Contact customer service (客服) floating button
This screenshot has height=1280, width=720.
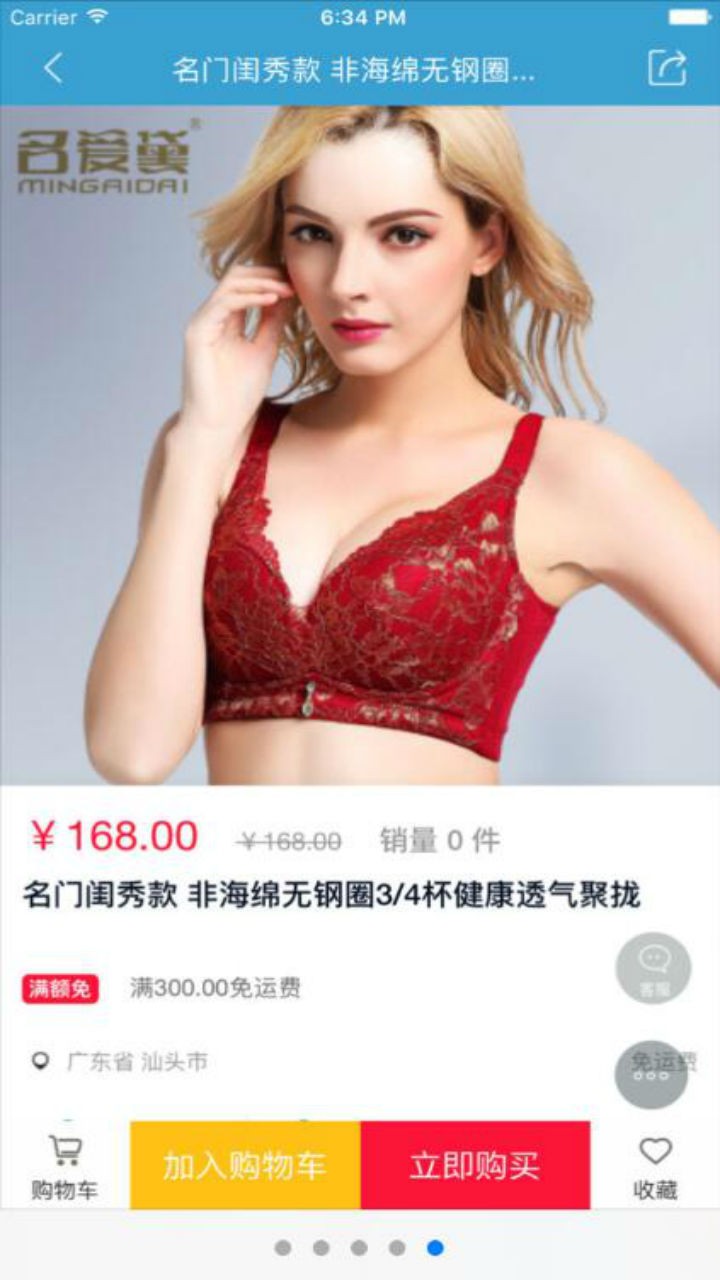point(653,967)
